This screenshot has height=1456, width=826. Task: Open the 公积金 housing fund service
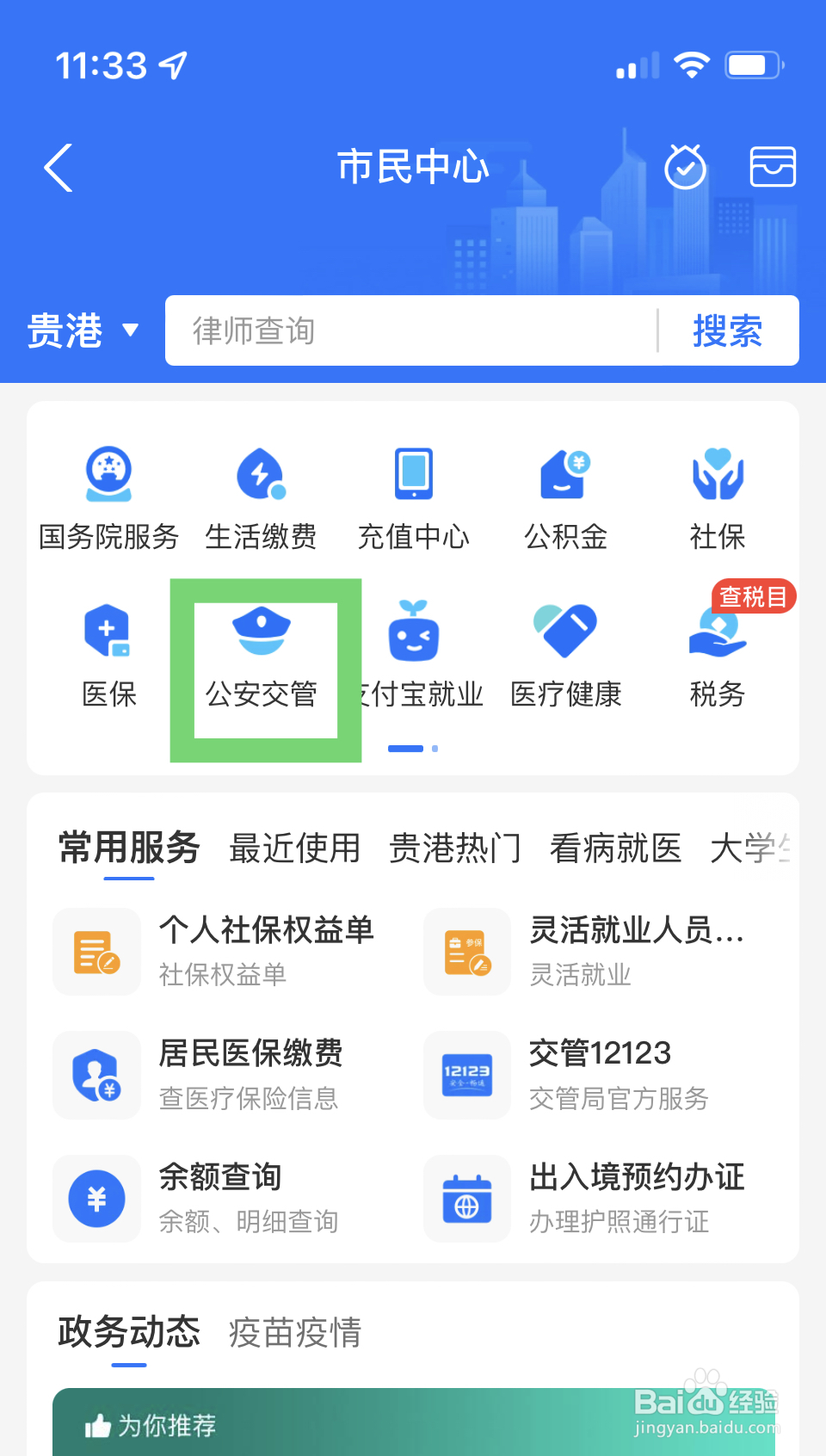(565, 495)
